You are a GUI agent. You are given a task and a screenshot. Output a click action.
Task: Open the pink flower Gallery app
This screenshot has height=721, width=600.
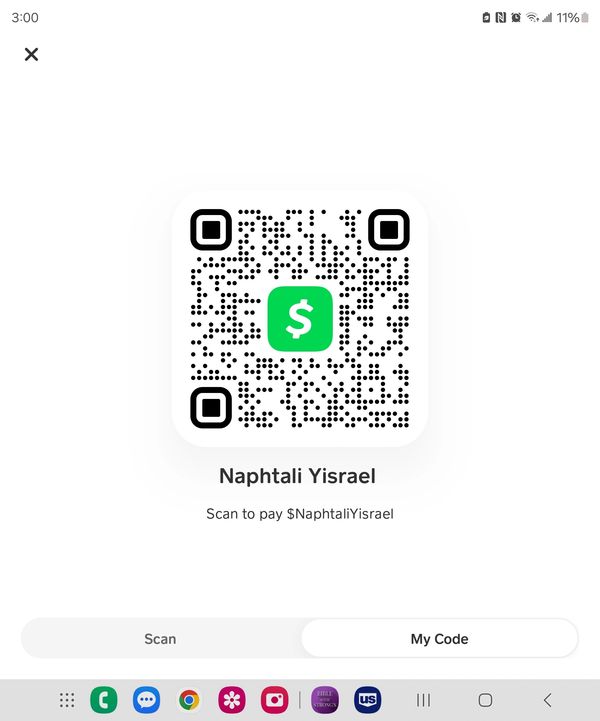tap(232, 700)
